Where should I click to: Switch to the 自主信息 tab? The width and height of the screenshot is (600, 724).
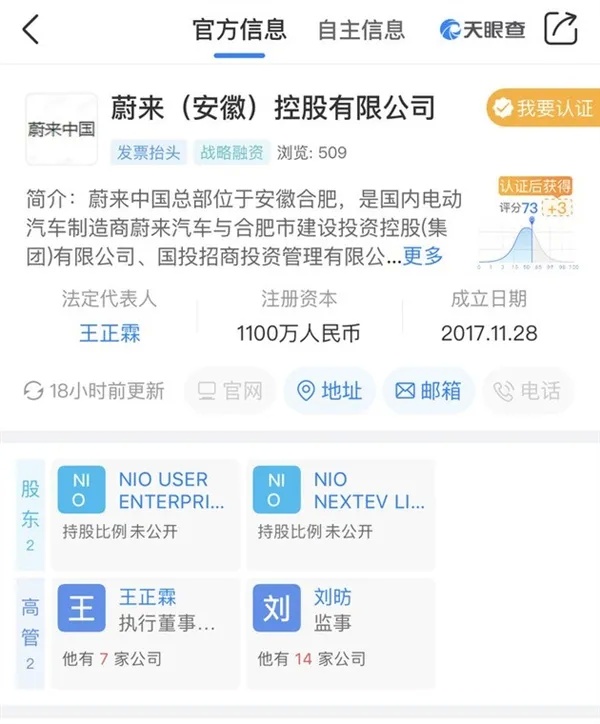[x=361, y=30]
